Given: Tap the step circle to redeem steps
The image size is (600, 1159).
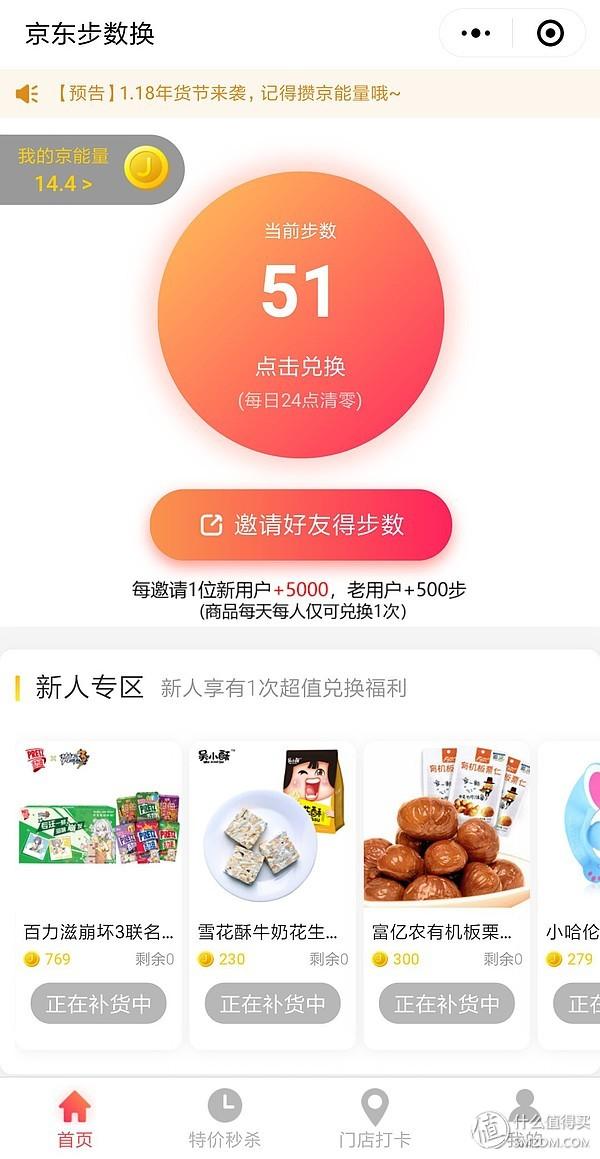Looking at the screenshot, I should 299,313.
